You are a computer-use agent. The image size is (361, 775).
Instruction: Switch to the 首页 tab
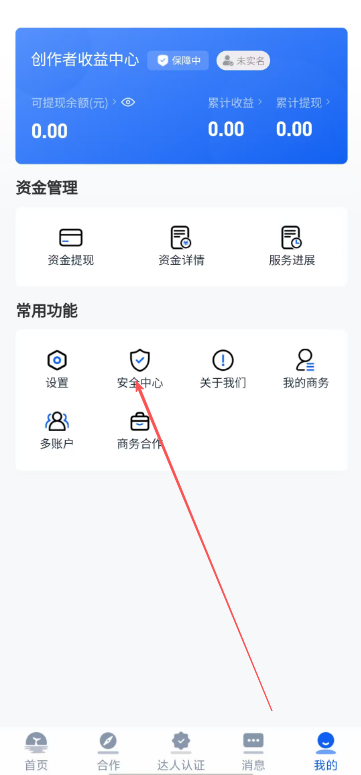tap(36, 752)
